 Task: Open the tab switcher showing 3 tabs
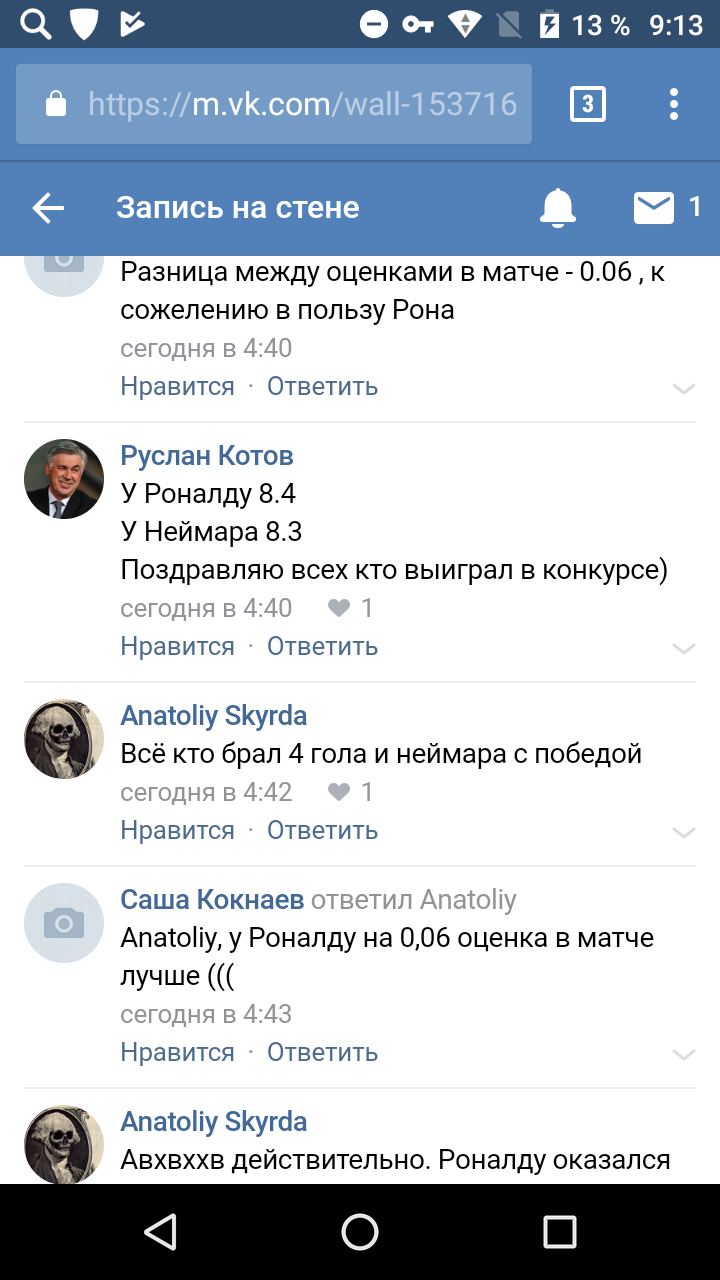(588, 103)
